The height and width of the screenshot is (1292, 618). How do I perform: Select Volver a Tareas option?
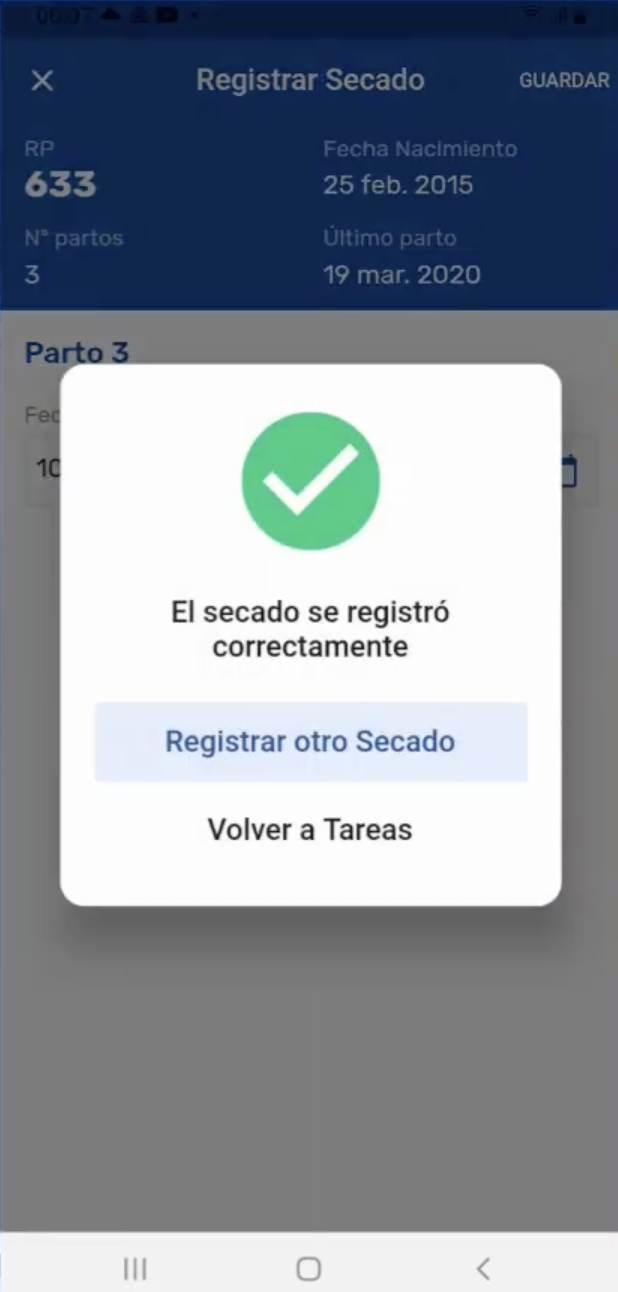pyautogui.click(x=310, y=829)
